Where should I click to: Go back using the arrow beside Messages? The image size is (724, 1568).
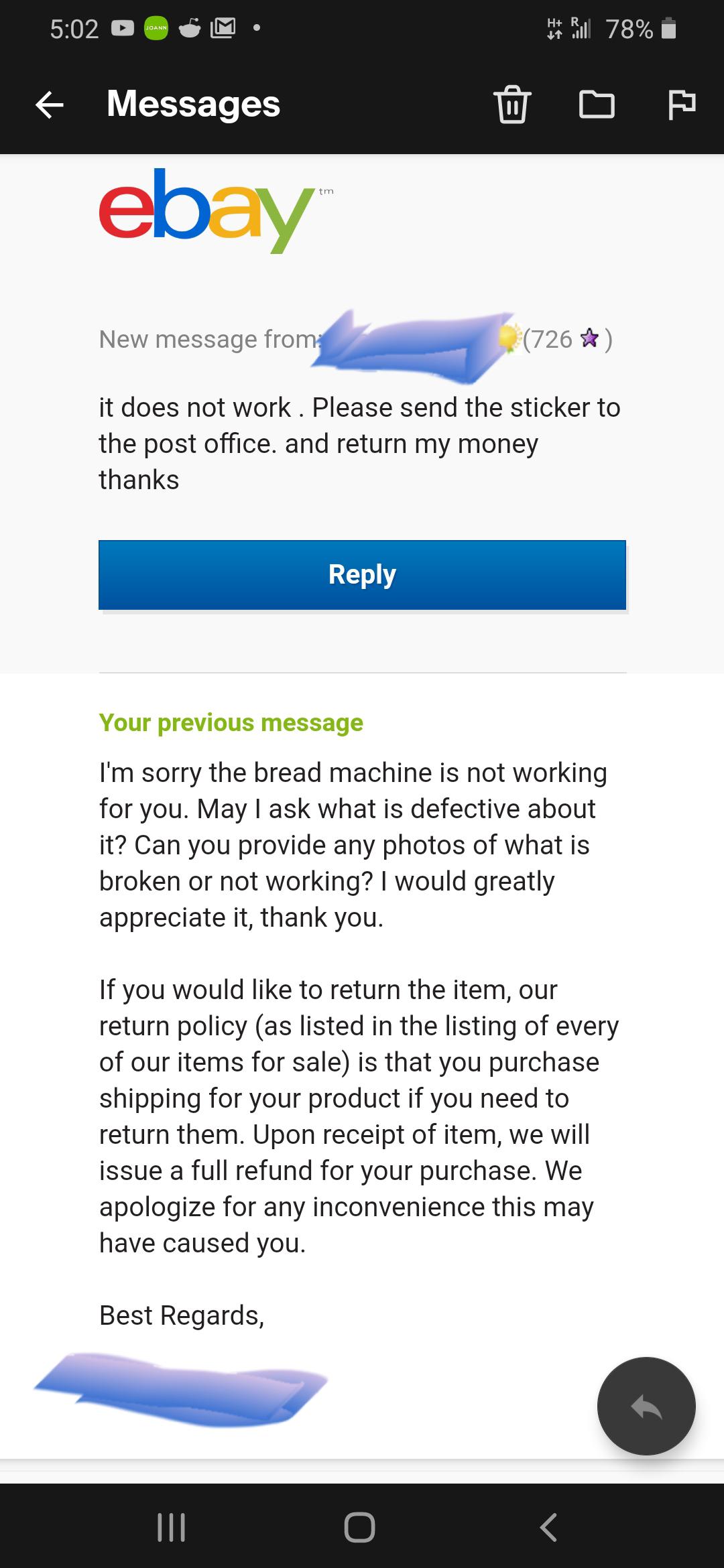click(48, 105)
